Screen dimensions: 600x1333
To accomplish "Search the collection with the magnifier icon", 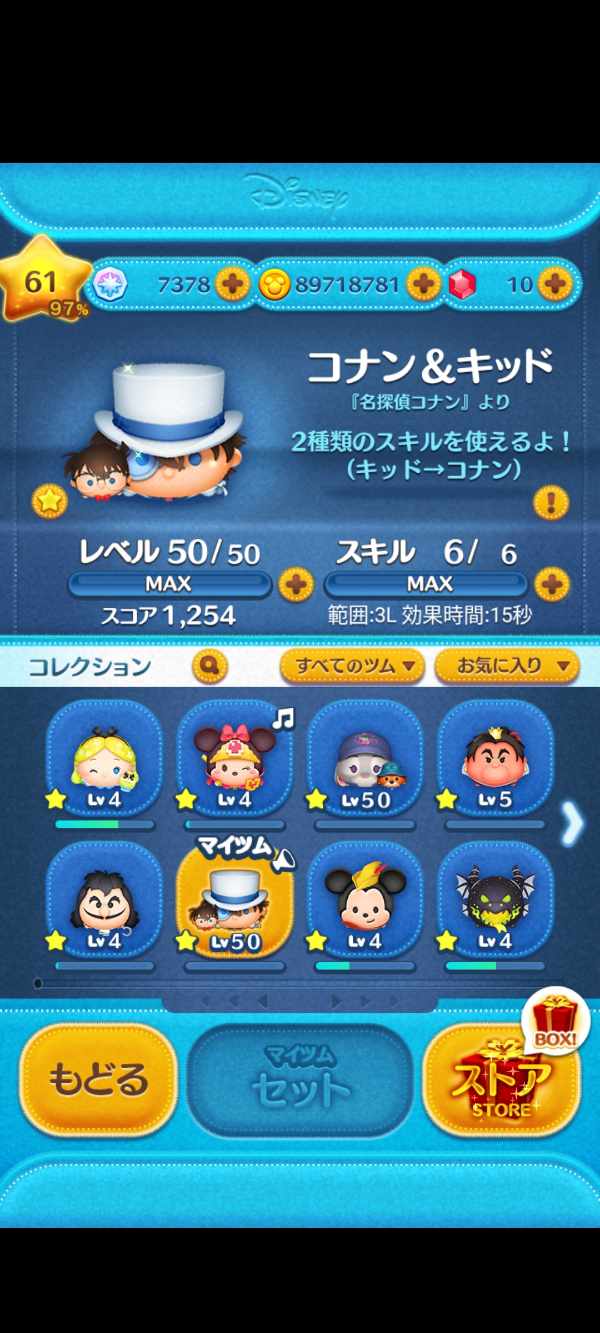I will 209,665.
